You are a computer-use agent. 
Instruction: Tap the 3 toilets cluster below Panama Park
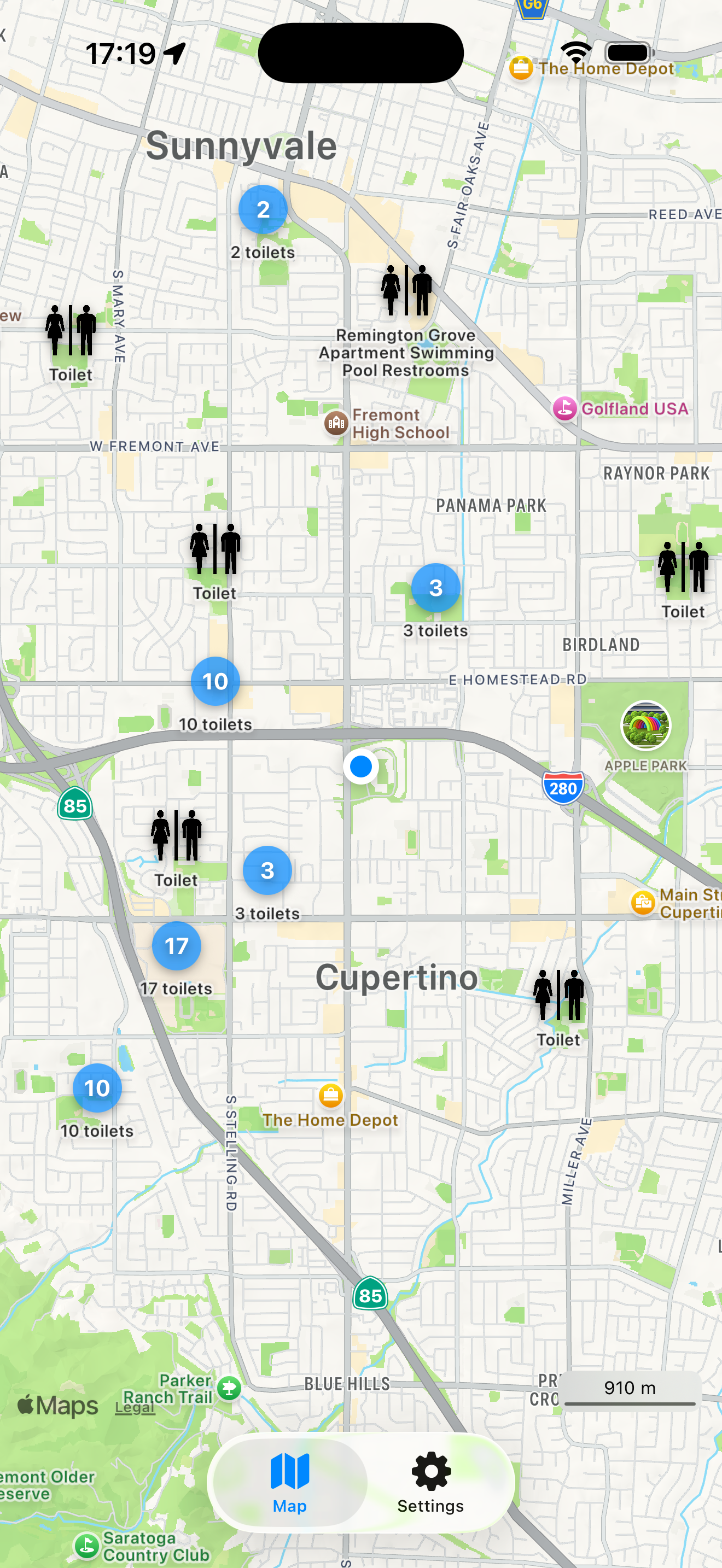(435, 588)
